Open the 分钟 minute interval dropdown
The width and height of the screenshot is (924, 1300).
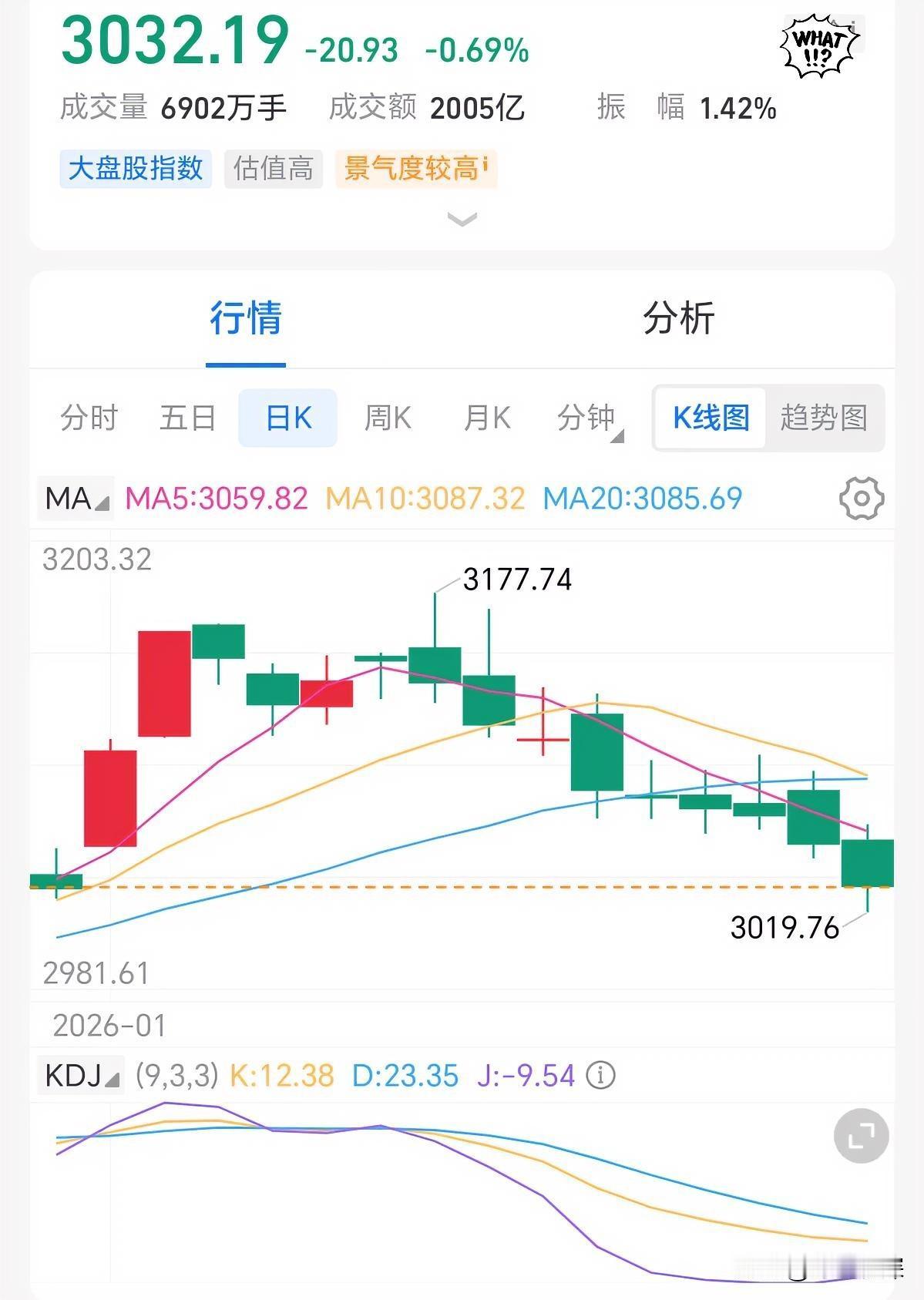coord(589,417)
